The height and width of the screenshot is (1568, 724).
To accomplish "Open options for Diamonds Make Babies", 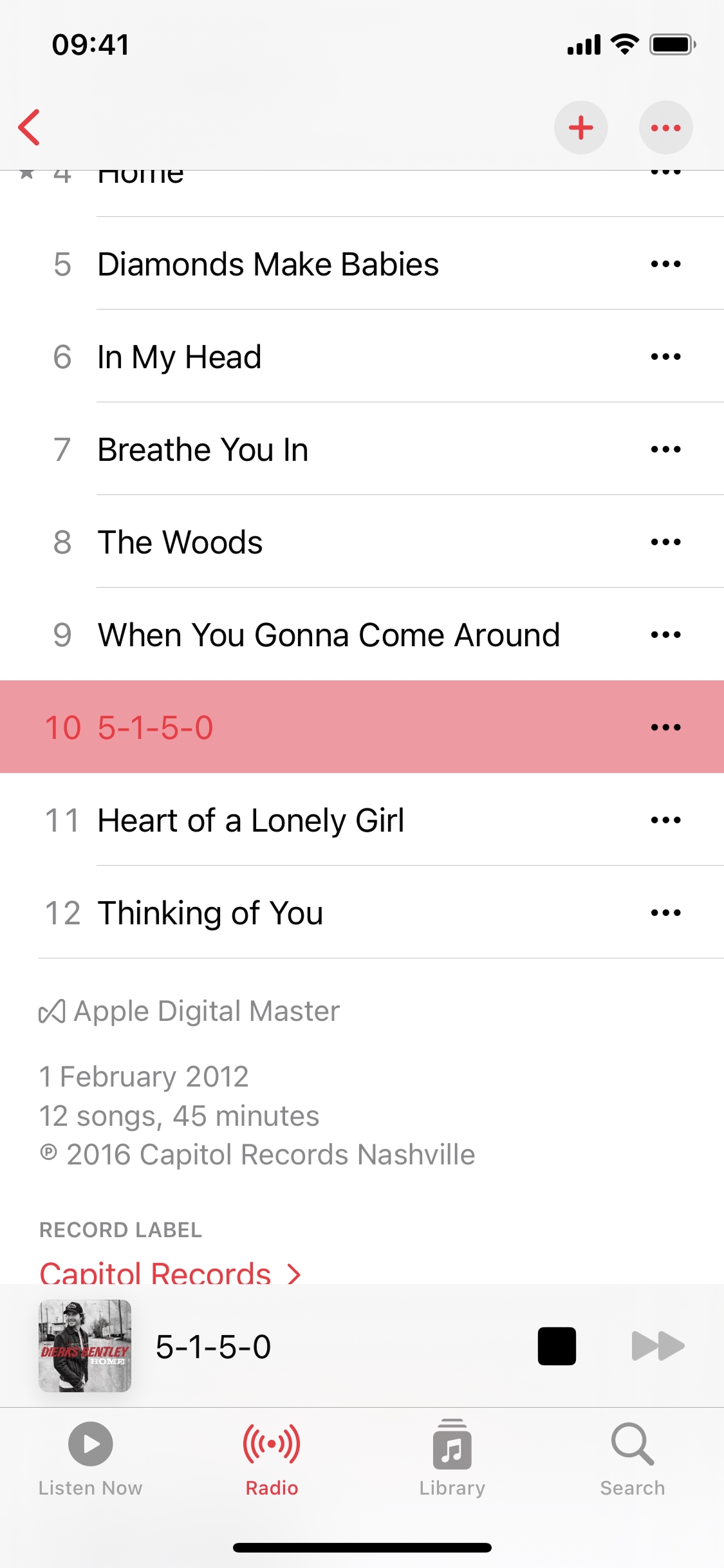I will coord(665,264).
